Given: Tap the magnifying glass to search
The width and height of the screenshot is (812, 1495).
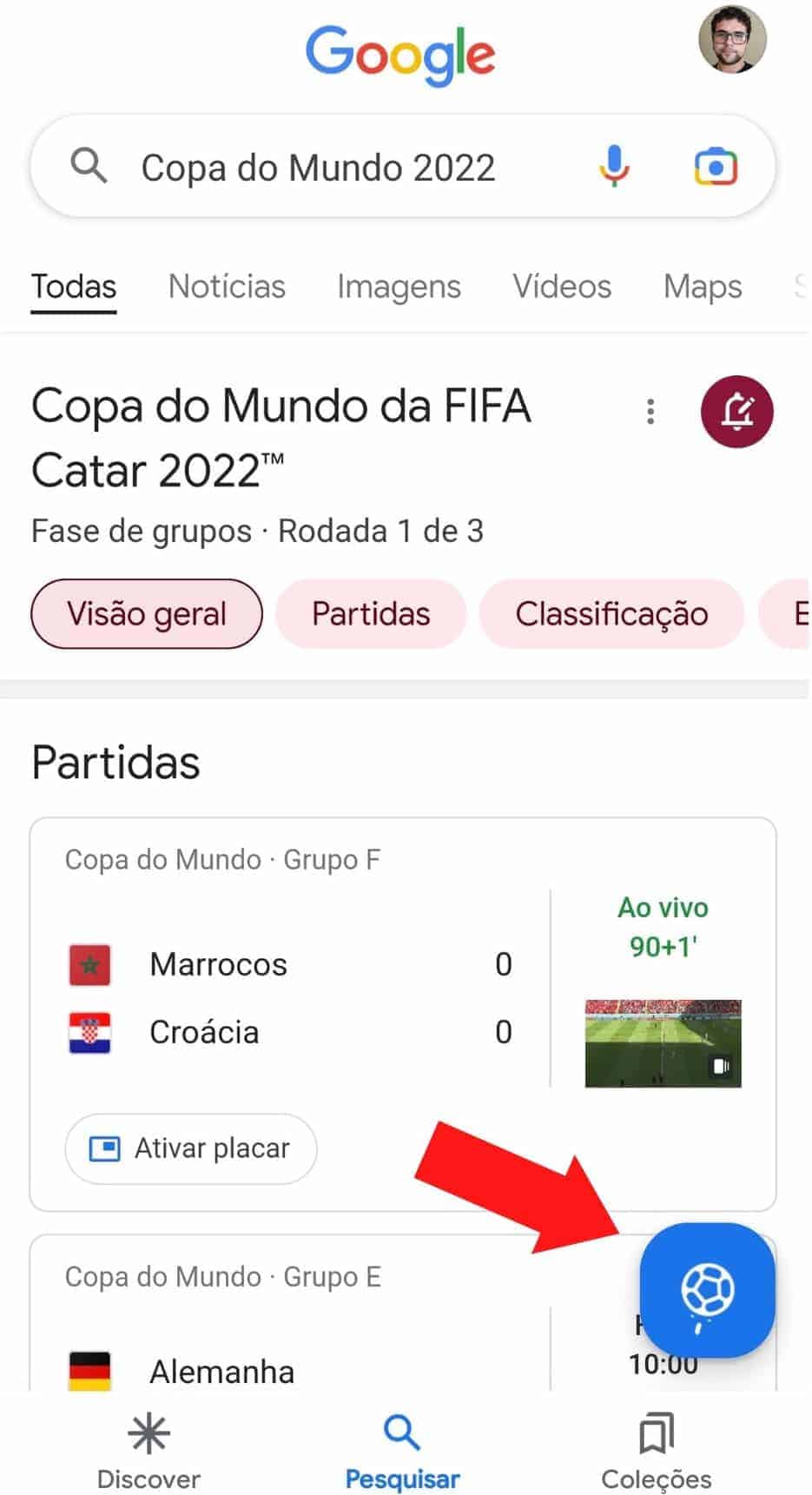Looking at the screenshot, I should point(89,166).
